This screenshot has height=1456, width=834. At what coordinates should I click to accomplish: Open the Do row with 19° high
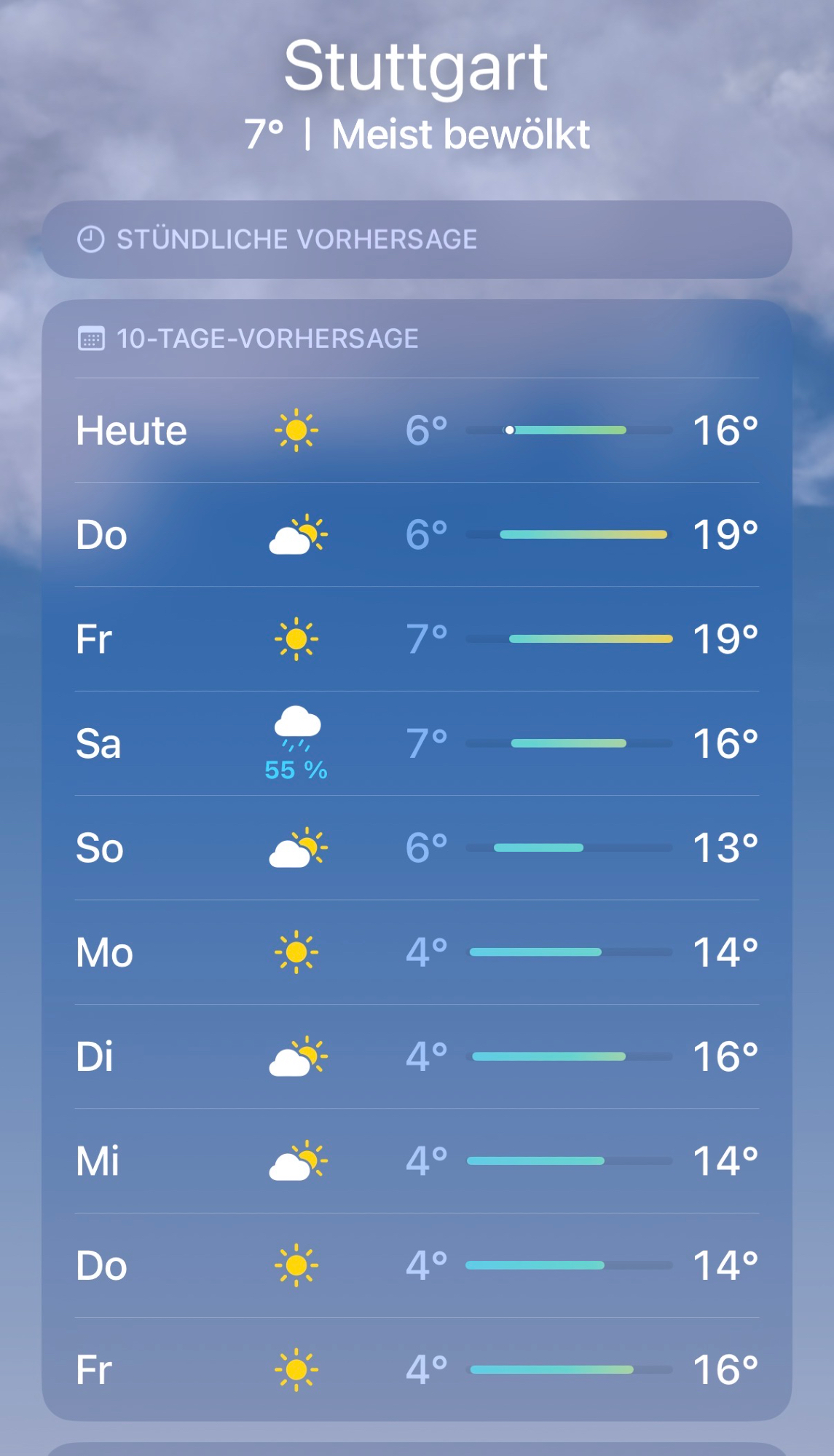[417, 535]
